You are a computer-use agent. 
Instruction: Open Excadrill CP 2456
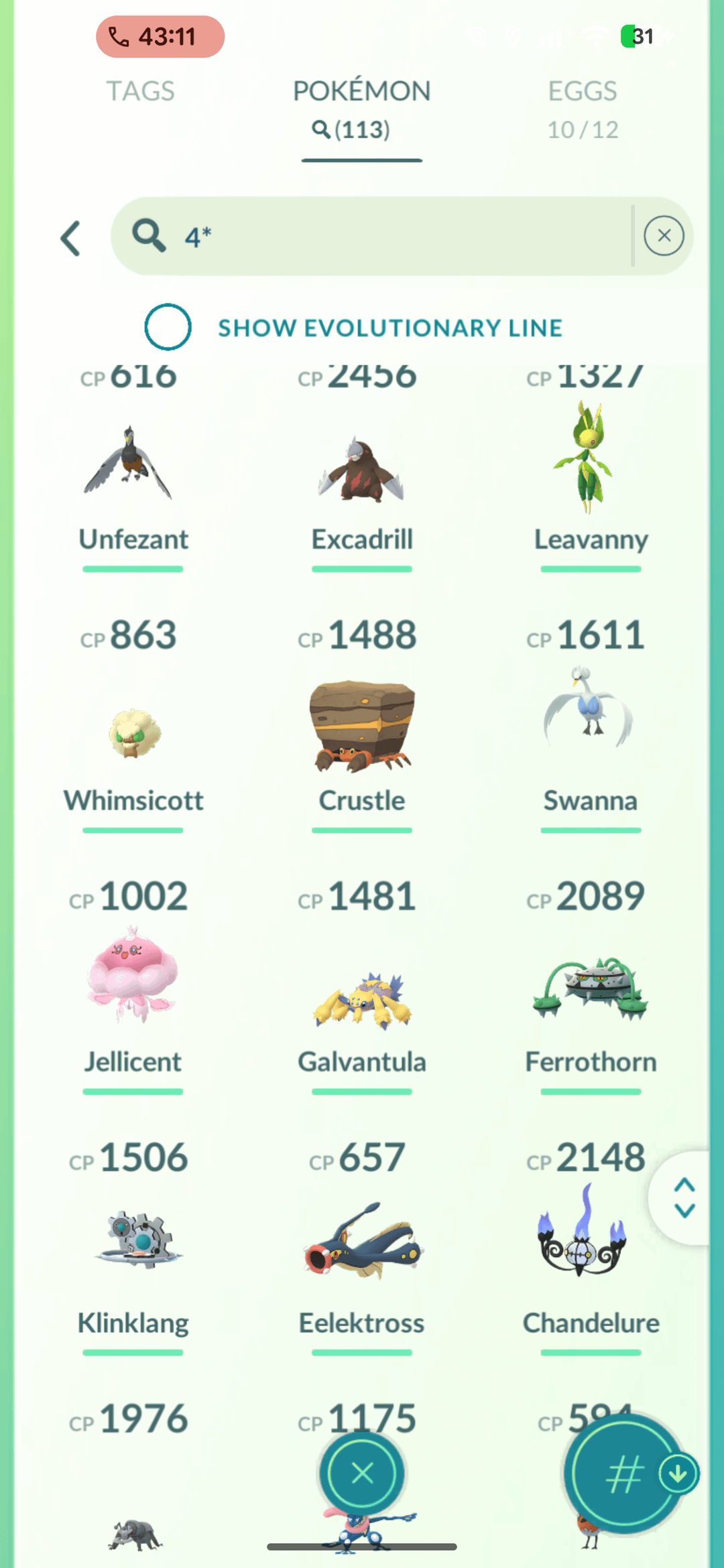tap(361, 469)
